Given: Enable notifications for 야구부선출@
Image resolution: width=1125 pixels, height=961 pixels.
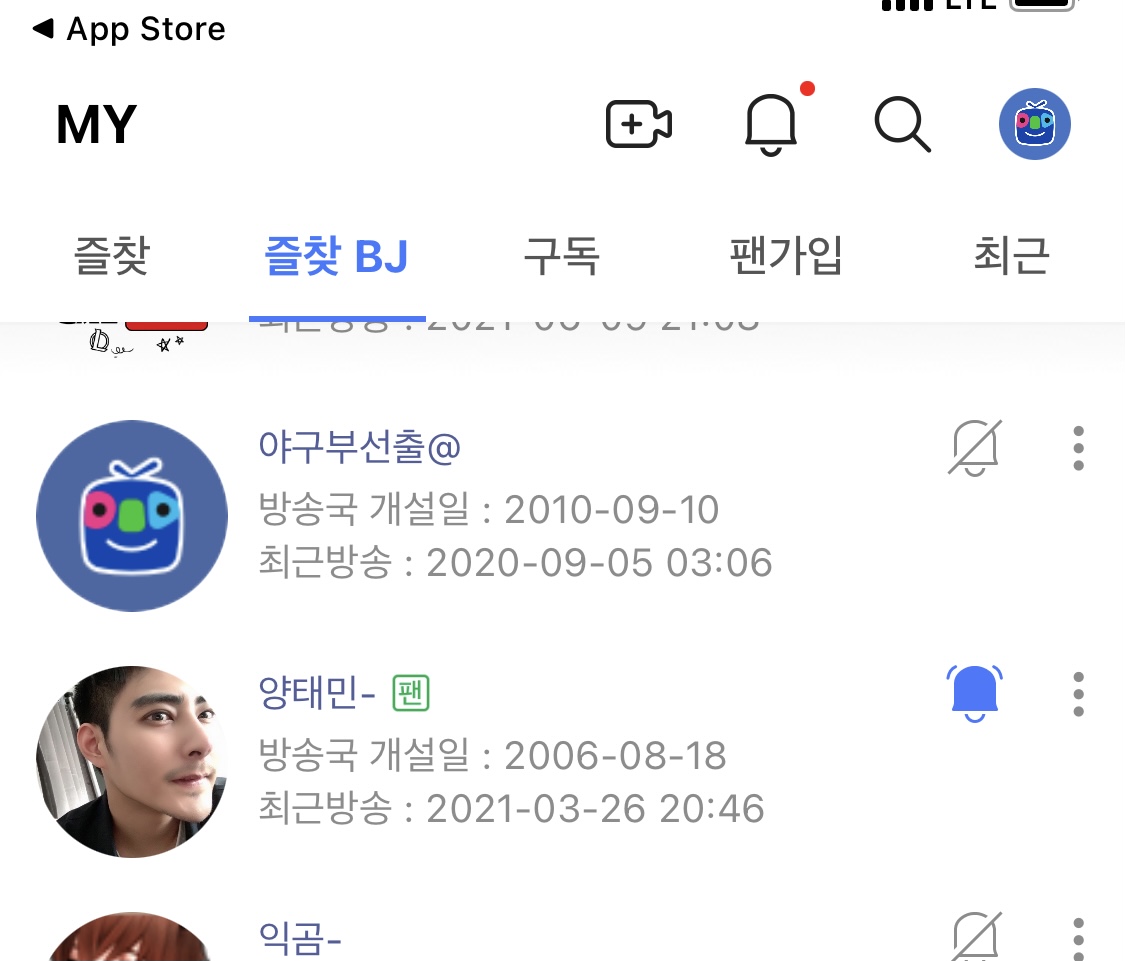Looking at the screenshot, I should point(974,448).
